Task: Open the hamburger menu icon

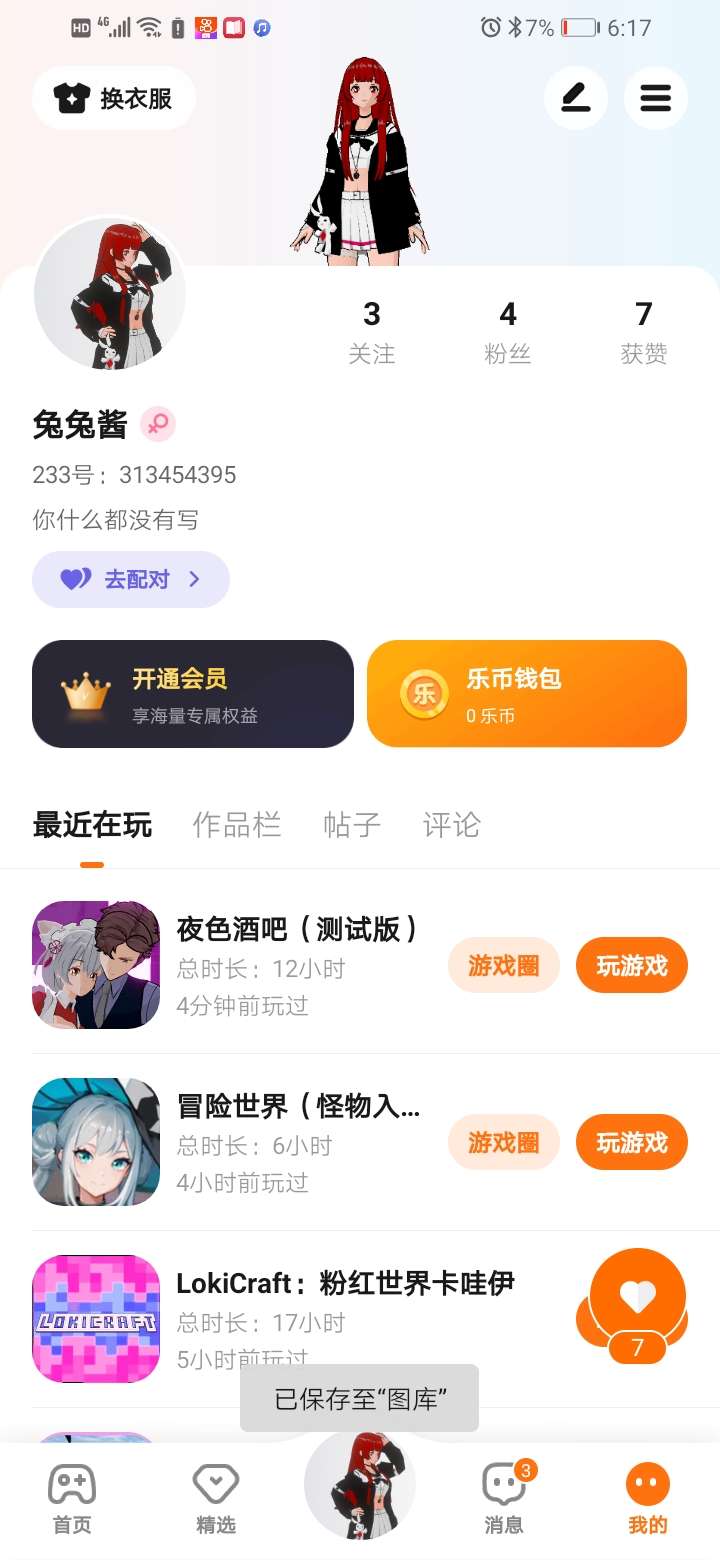Action: pyautogui.click(x=655, y=98)
